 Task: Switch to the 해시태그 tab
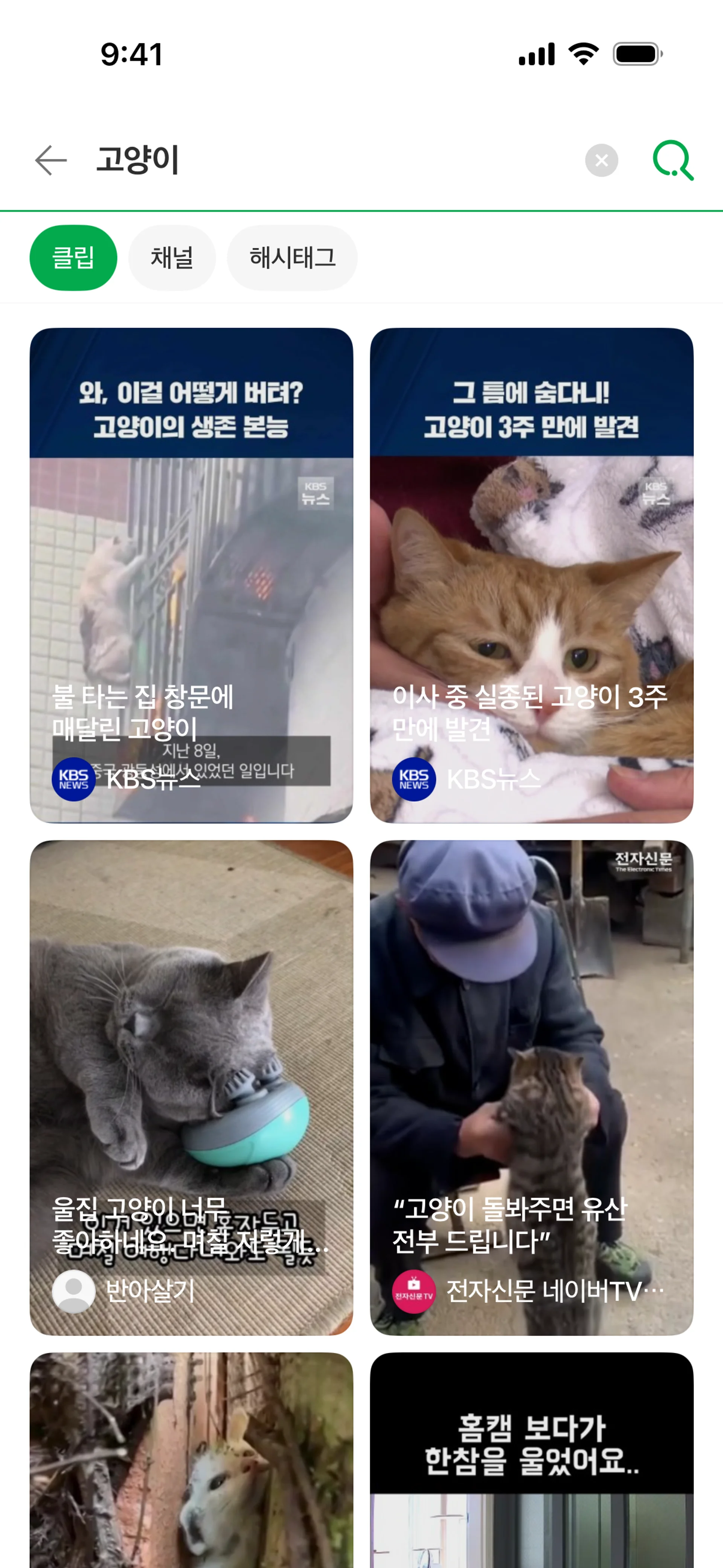click(292, 258)
